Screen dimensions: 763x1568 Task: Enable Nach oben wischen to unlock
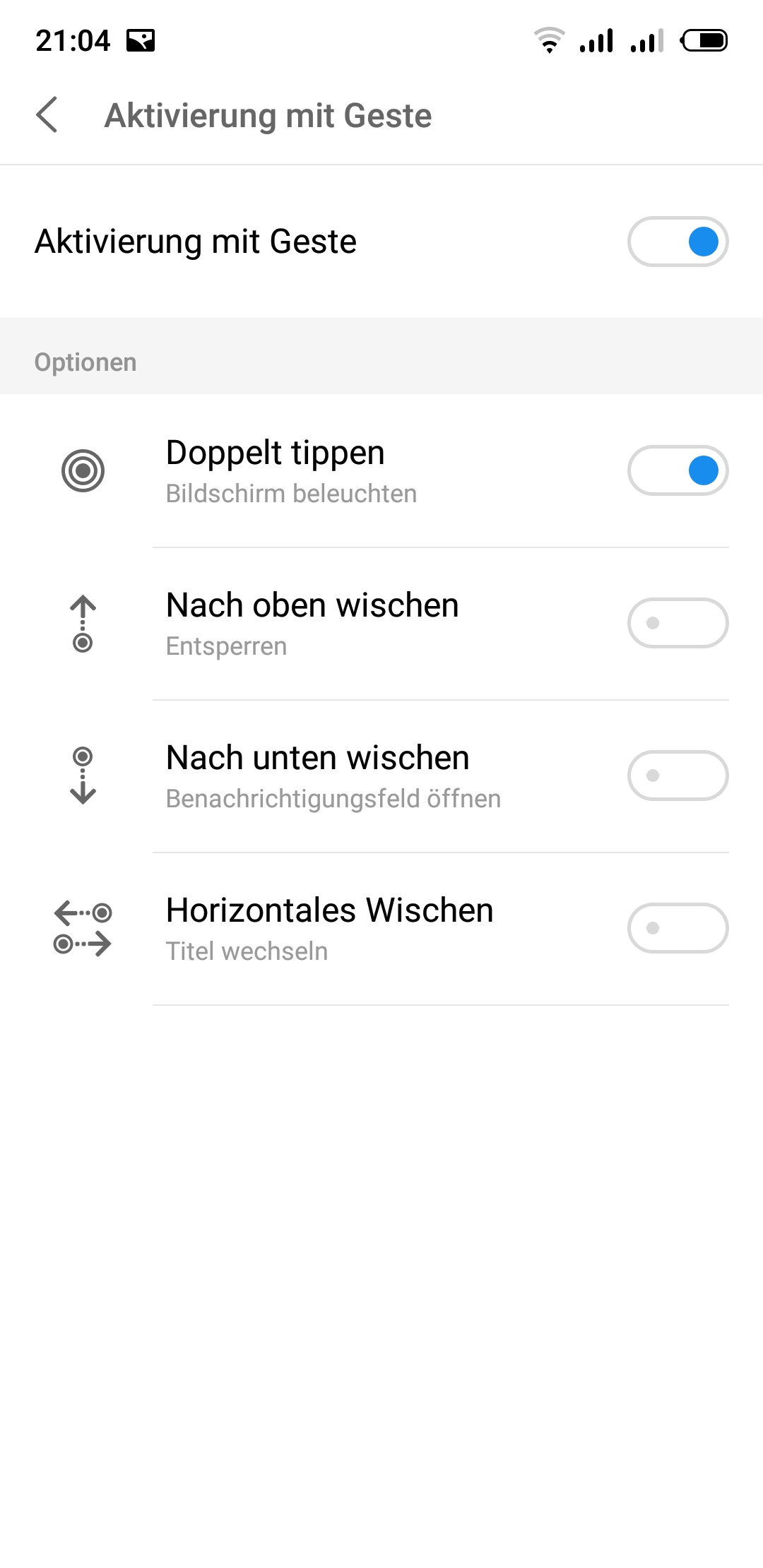click(x=678, y=623)
